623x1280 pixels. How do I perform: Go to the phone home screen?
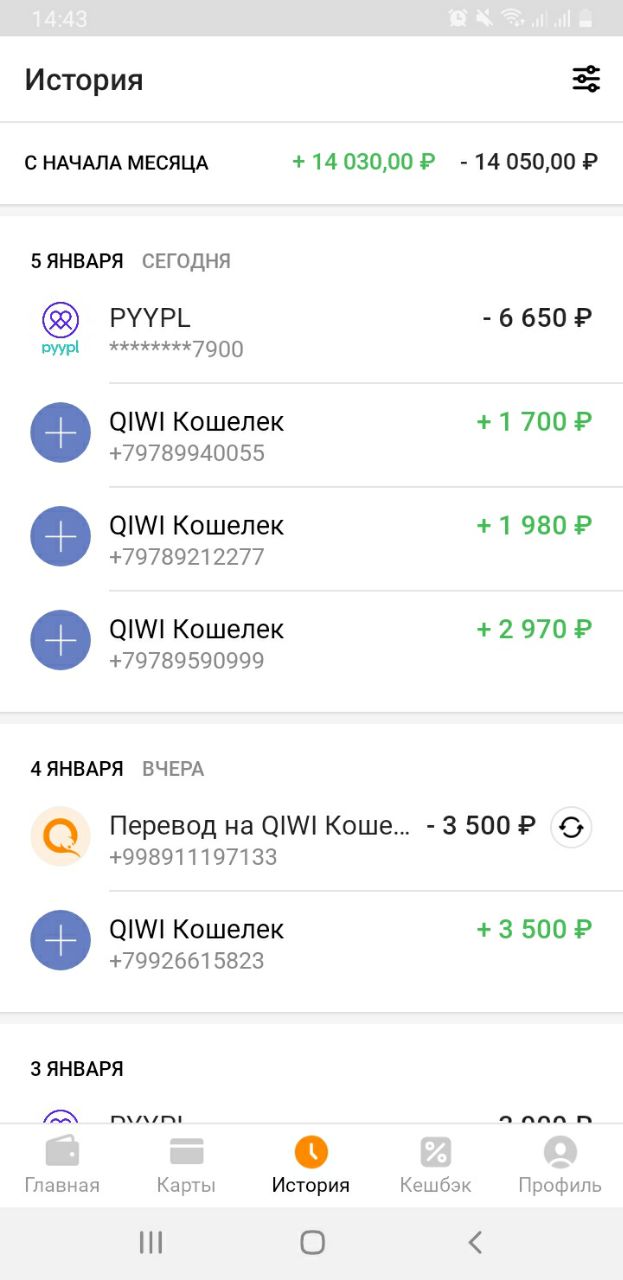(312, 1243)
